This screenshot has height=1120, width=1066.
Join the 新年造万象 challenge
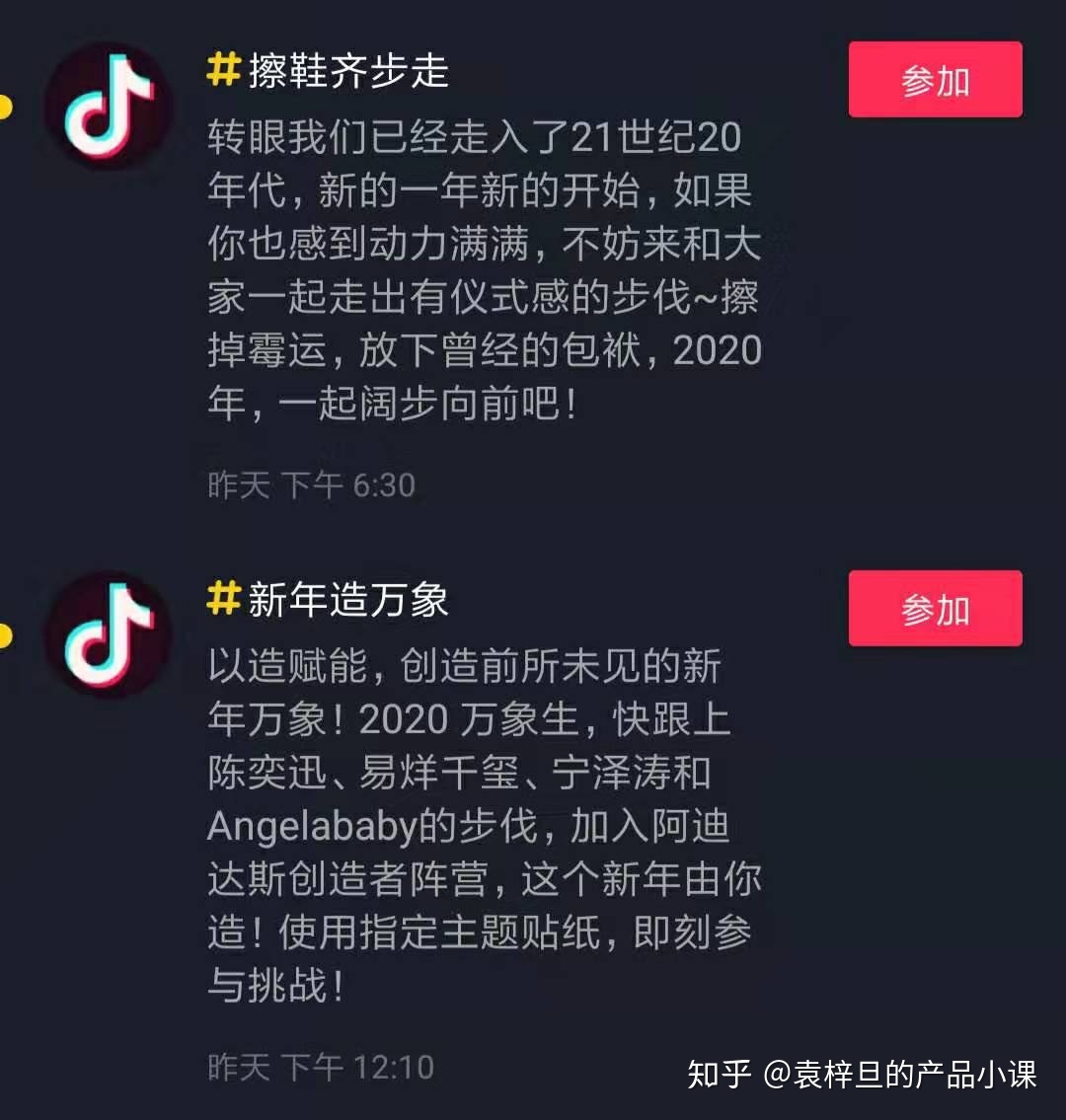pyautogui.click(x=935, y=609)
